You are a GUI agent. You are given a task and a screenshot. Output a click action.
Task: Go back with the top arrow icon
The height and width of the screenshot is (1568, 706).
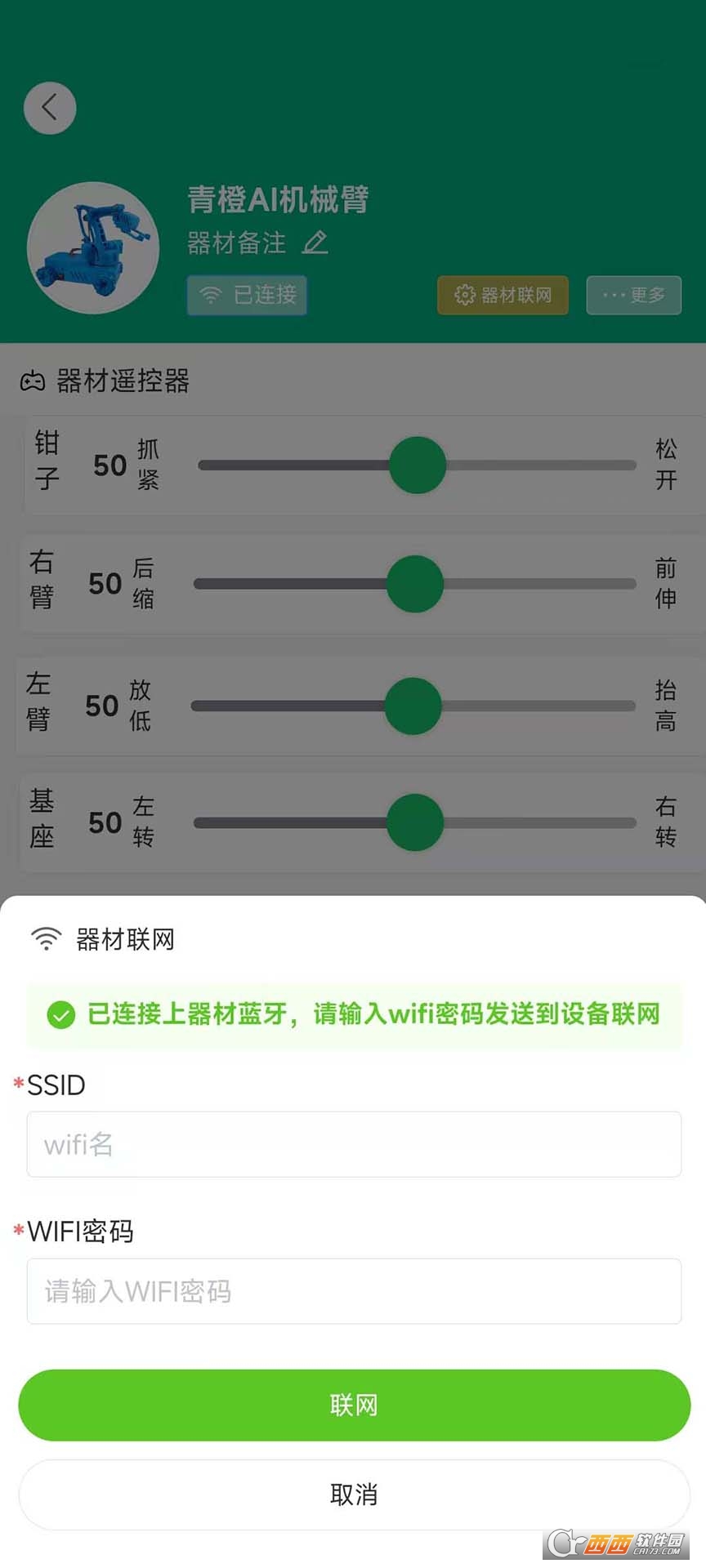50,108
